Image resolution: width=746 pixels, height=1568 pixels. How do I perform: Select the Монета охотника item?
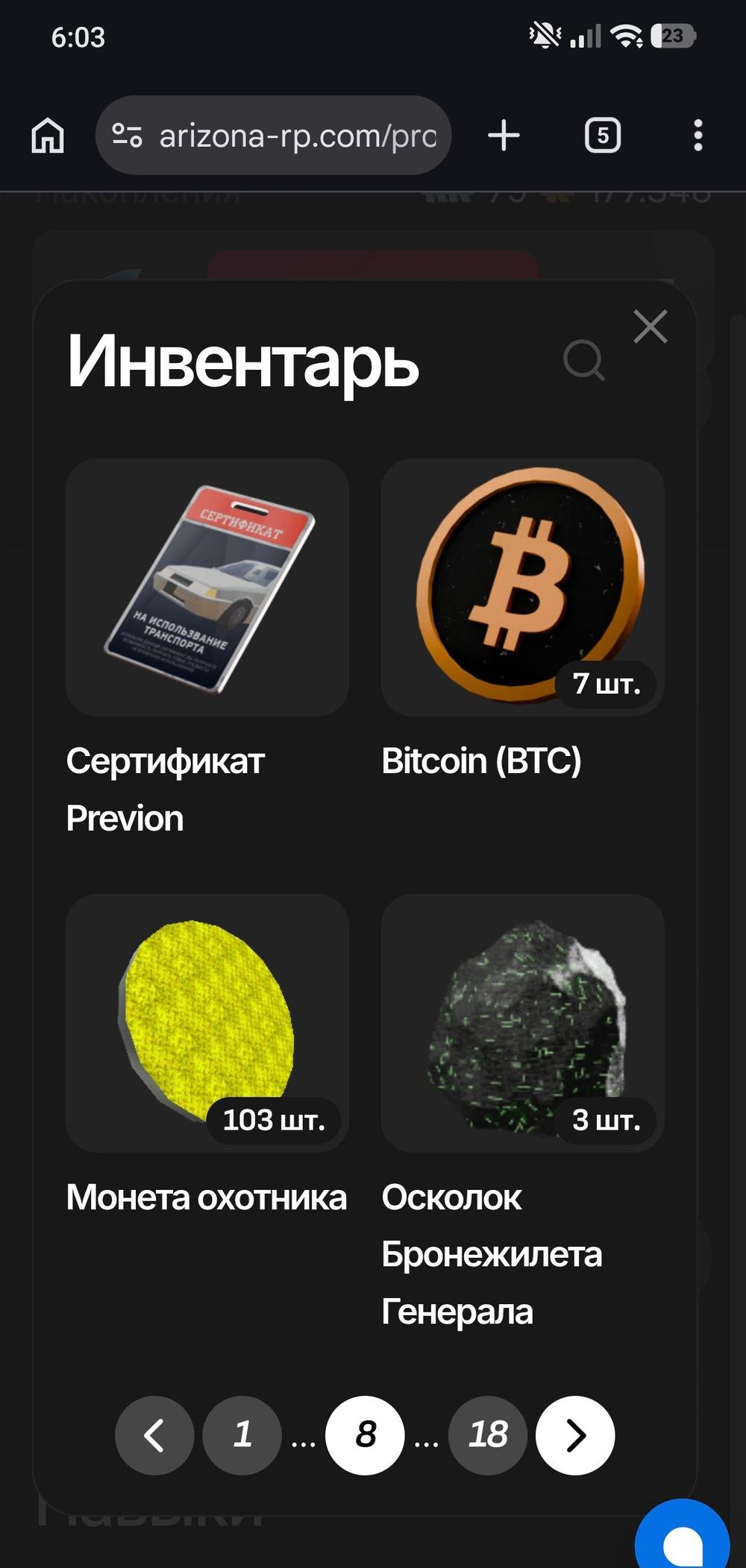207,1023
